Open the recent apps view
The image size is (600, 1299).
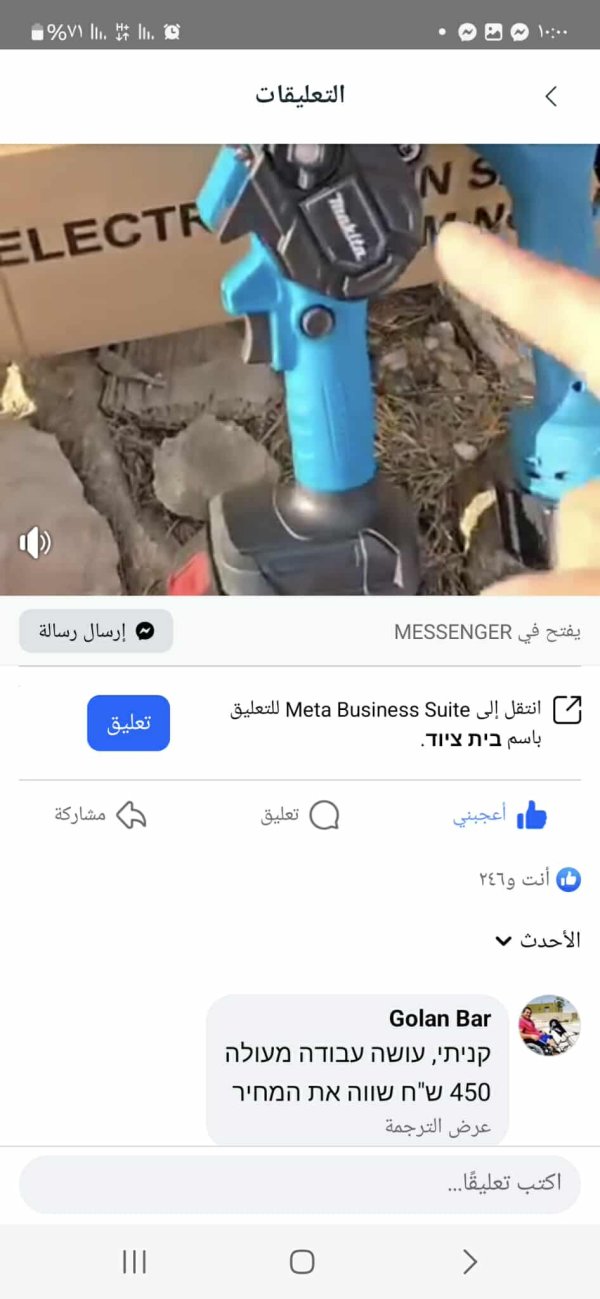tap(134, 1262)
